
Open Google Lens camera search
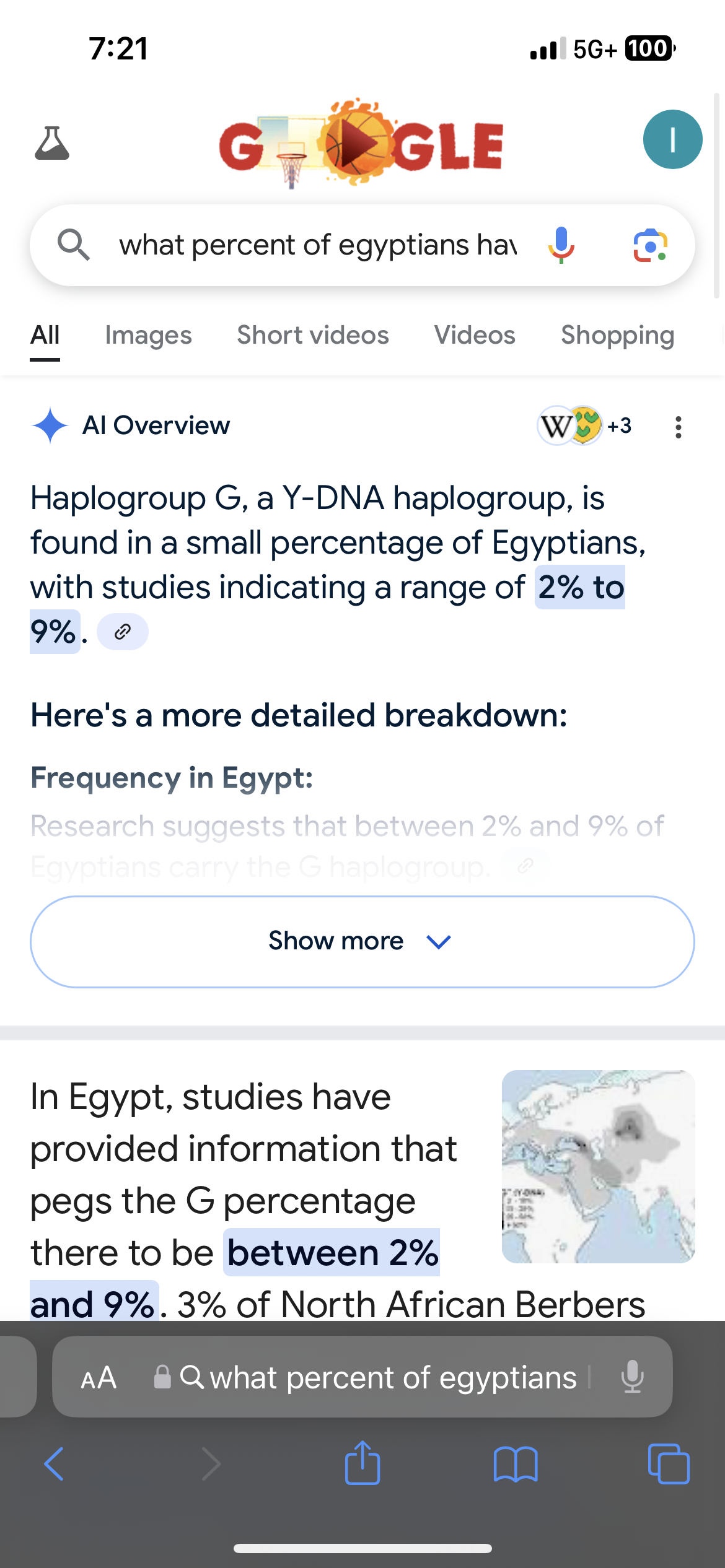click(x=650, y=245)
